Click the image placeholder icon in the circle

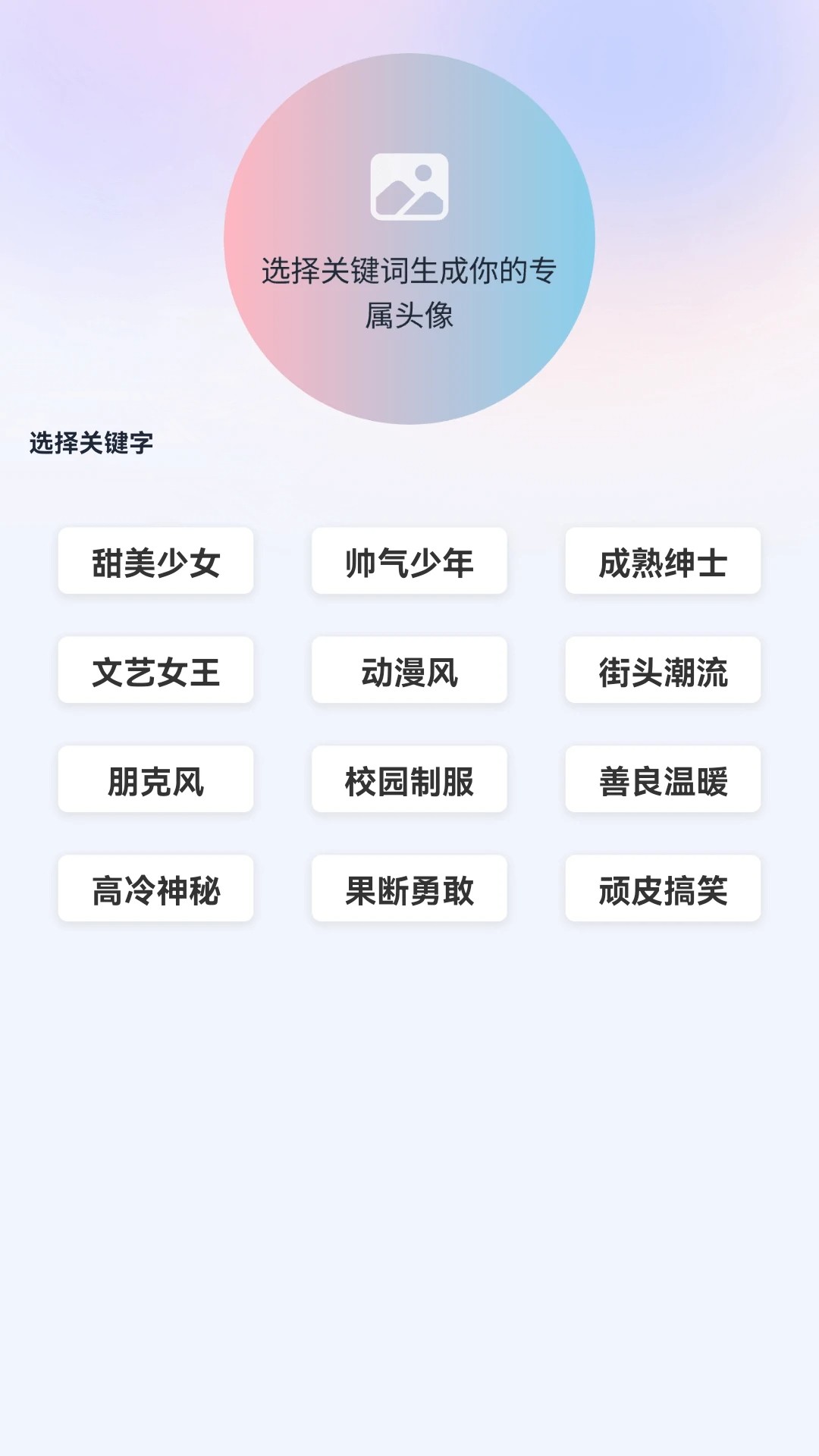coord(409,186)
